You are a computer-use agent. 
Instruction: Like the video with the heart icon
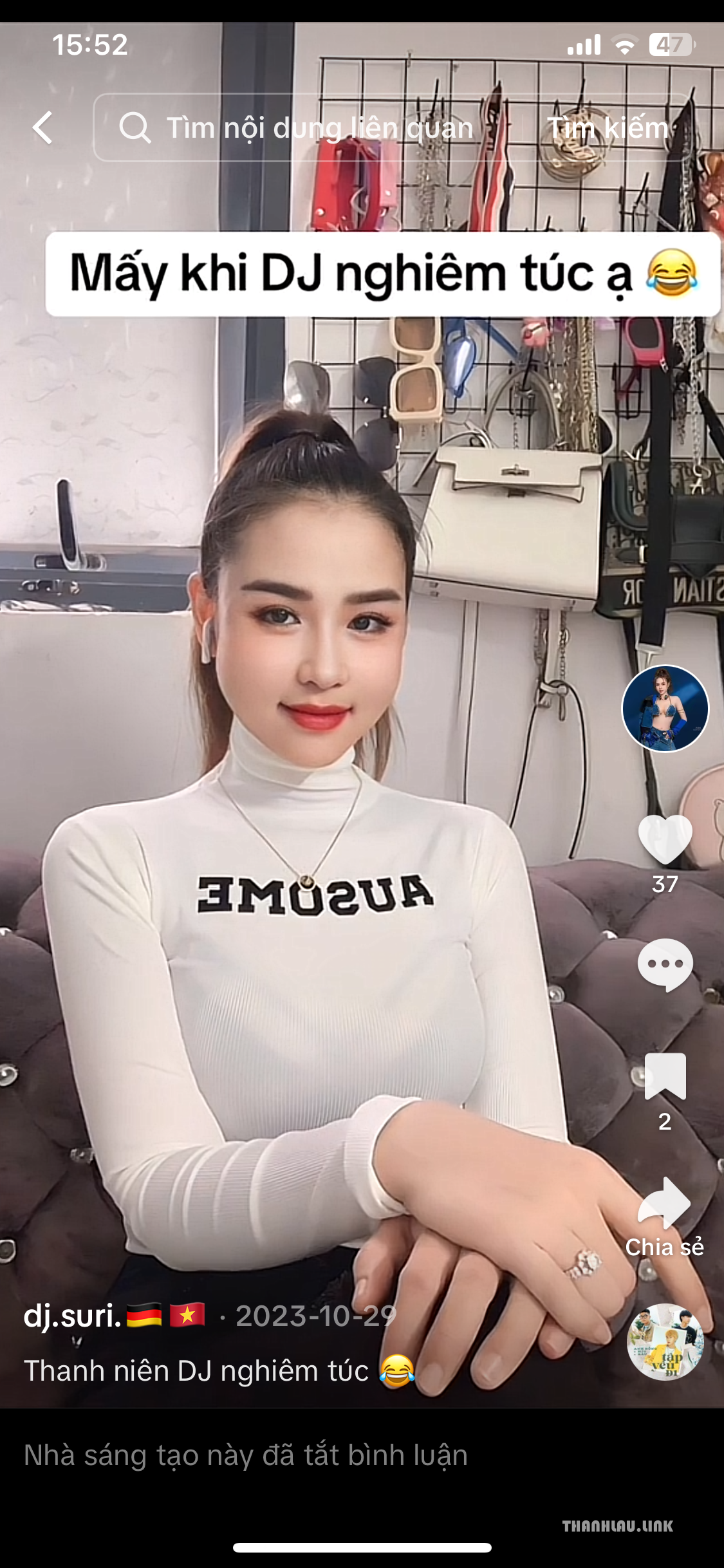click(x=665, y=839)
